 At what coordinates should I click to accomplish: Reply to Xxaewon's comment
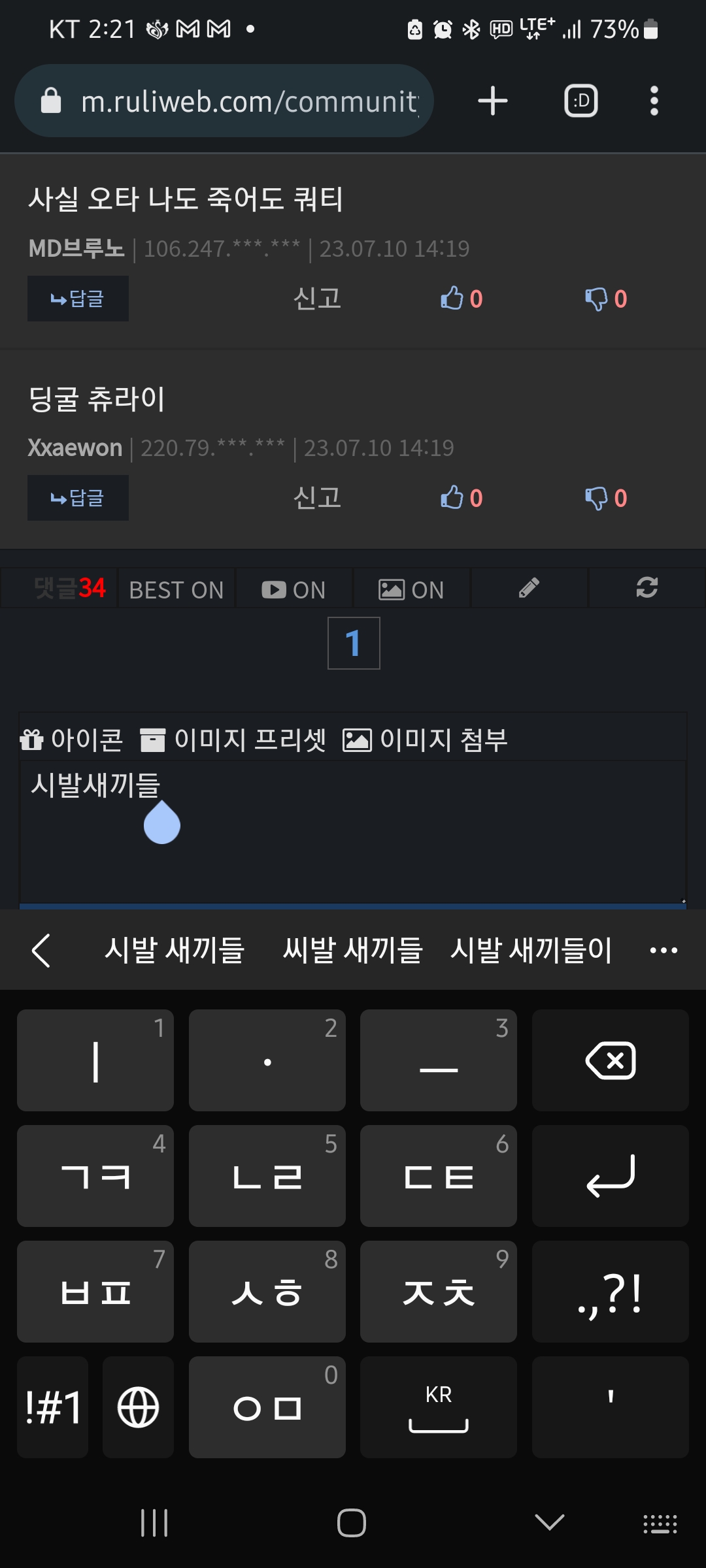coord(78,498)
